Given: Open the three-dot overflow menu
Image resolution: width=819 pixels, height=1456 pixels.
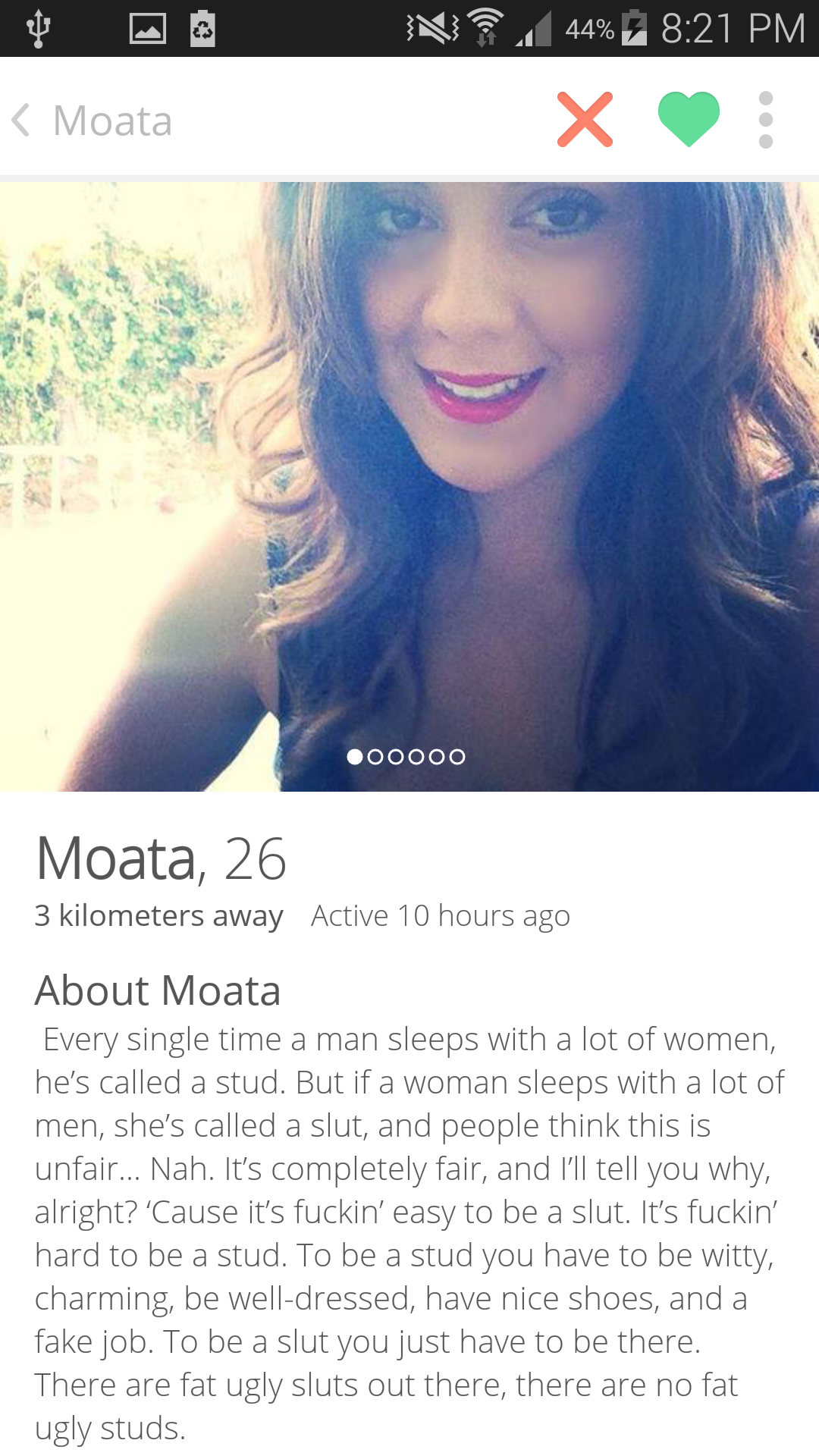Looking at the screenshot, I should [x=765, y=120].
